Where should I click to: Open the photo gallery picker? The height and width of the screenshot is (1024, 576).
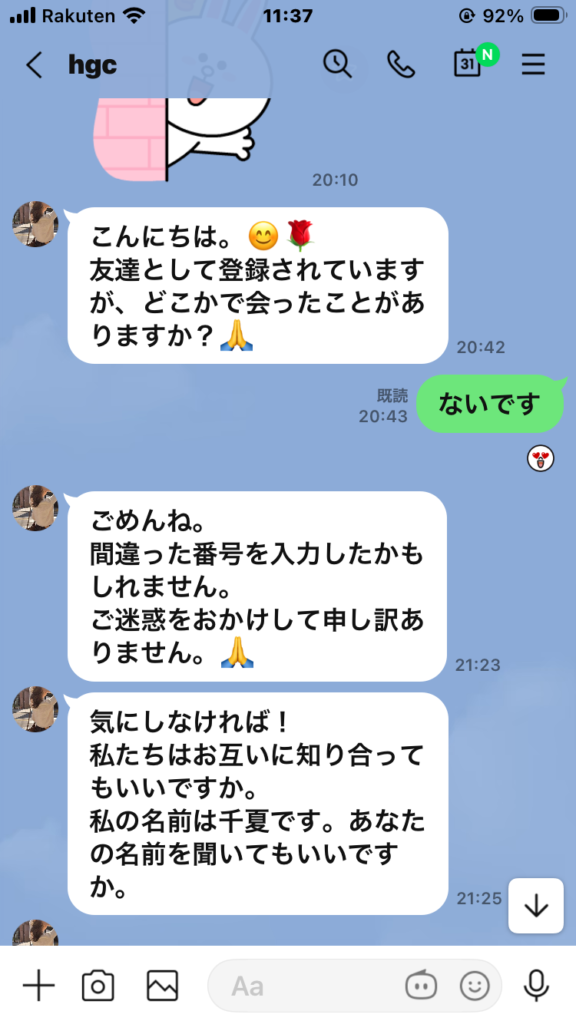[x=162, y=985]
